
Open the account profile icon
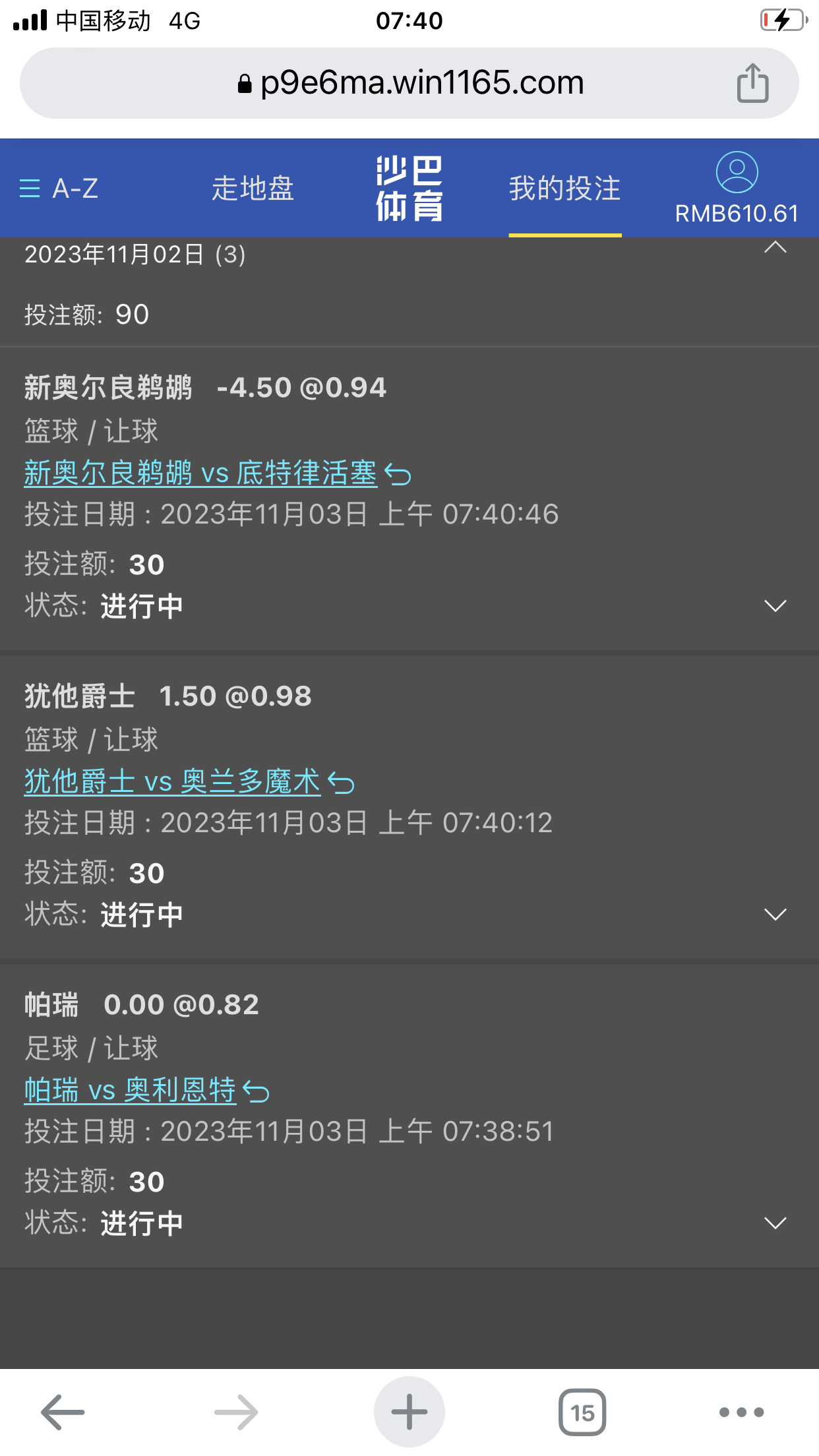click(737, 173)
